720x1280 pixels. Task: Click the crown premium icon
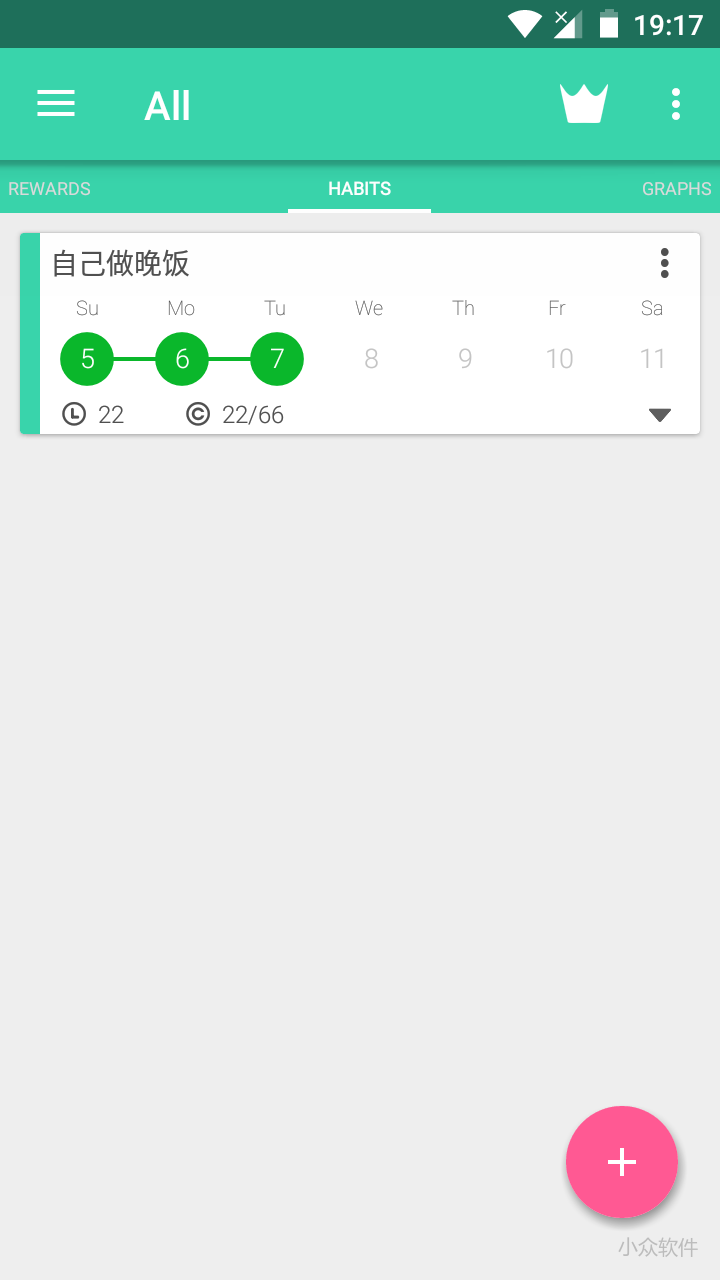[x=584, y=103]
